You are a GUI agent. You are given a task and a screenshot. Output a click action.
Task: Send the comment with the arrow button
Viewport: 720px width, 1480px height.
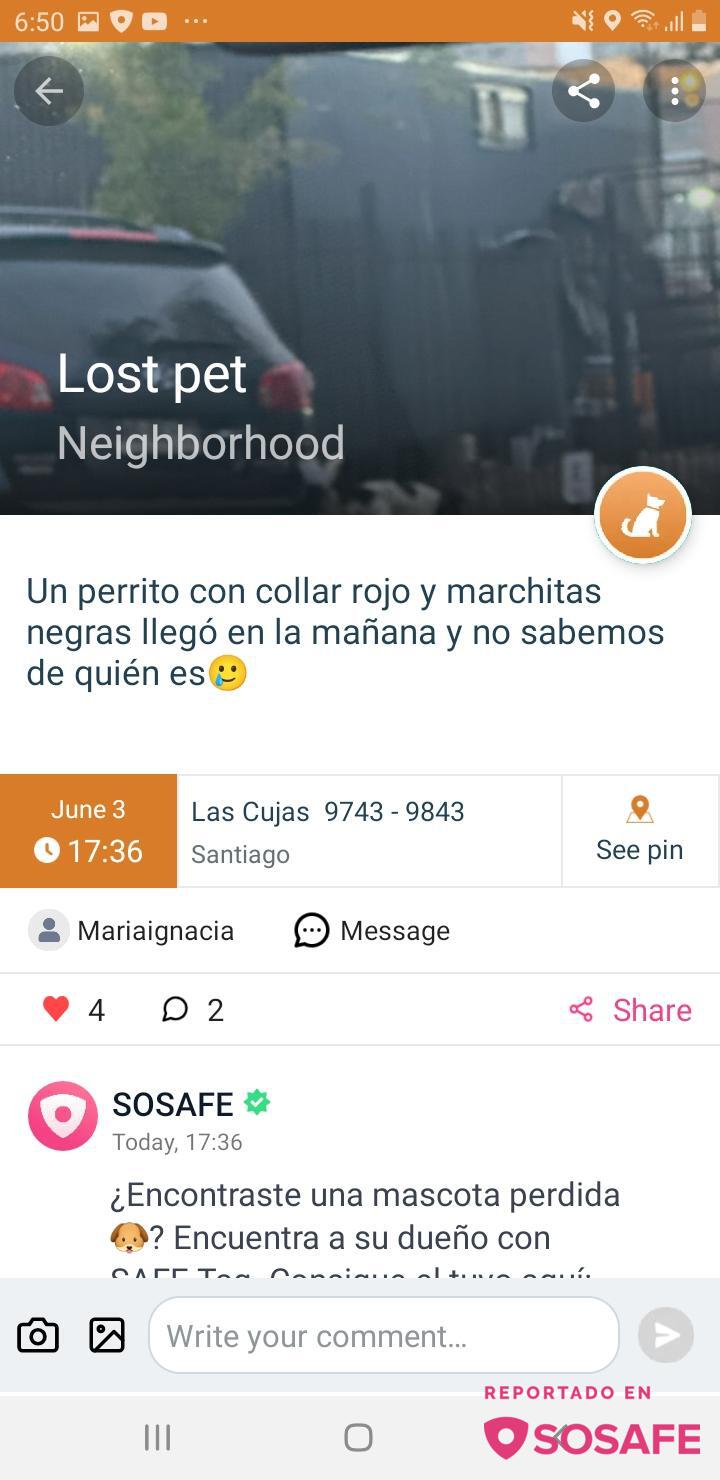pyautogui.click(x=666, y=1335)
